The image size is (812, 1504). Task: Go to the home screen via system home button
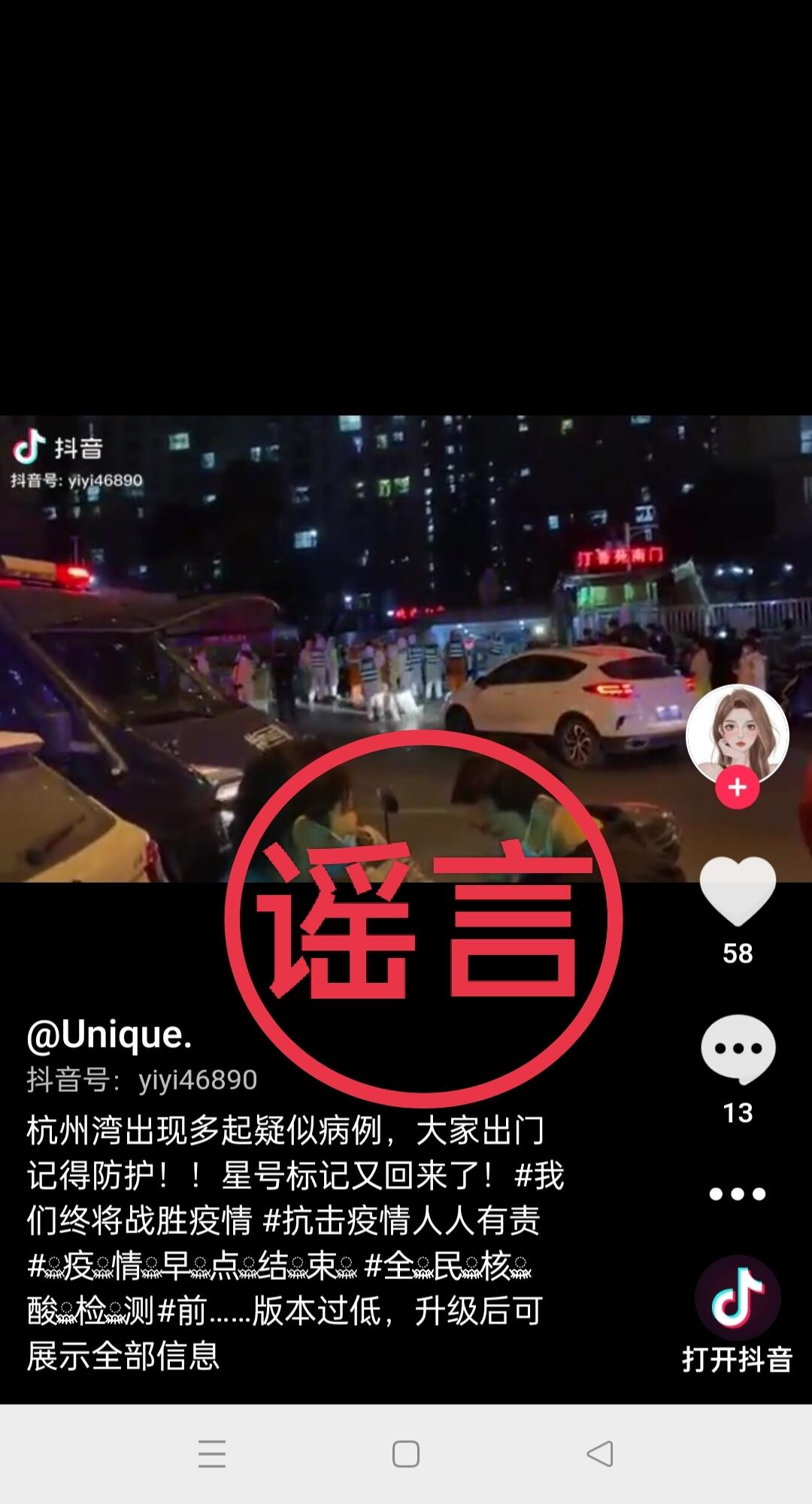pos(406,1454)
